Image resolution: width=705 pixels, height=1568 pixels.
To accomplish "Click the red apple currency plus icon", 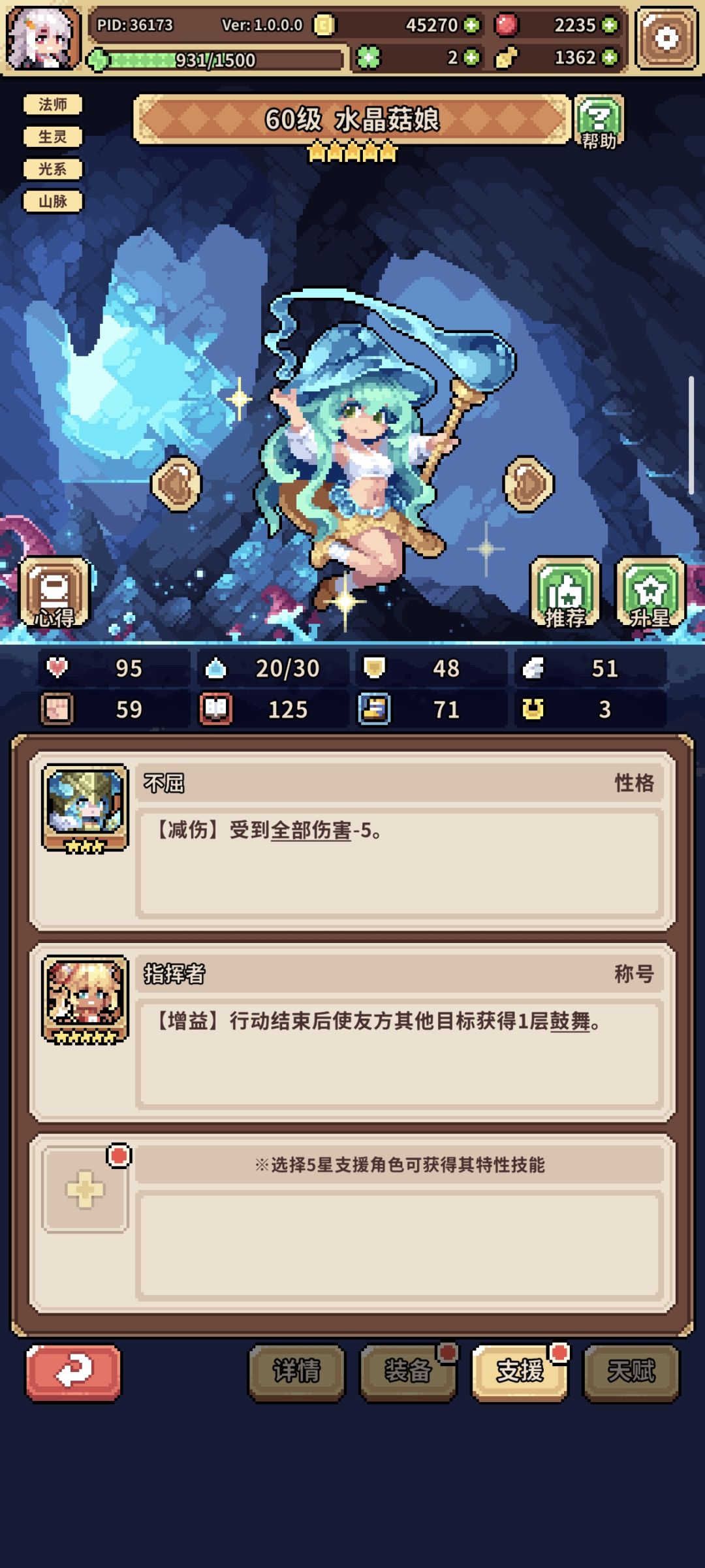I will click(609, 26).
